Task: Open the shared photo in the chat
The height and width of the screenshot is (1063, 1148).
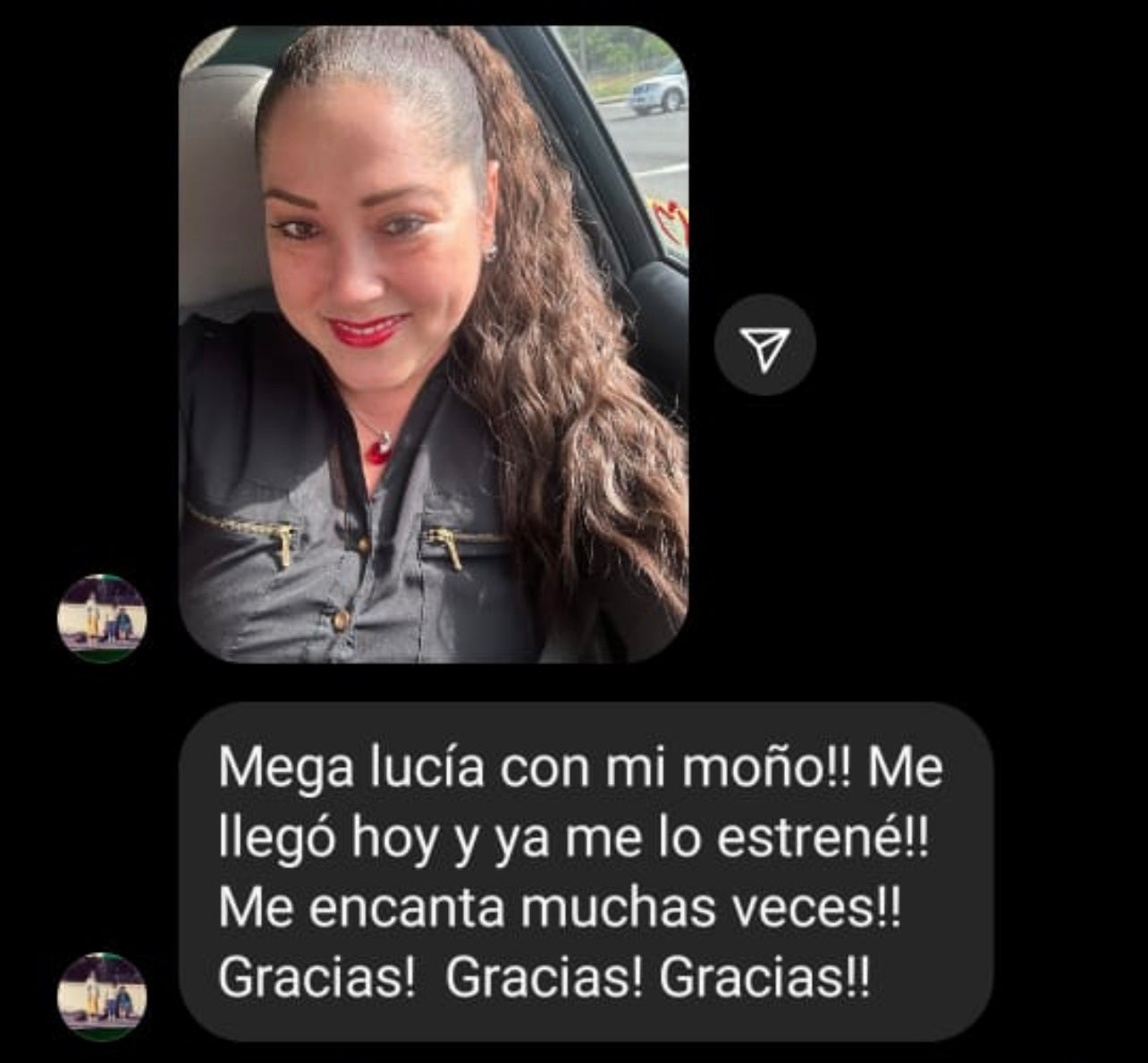Action: pos(434,344)
